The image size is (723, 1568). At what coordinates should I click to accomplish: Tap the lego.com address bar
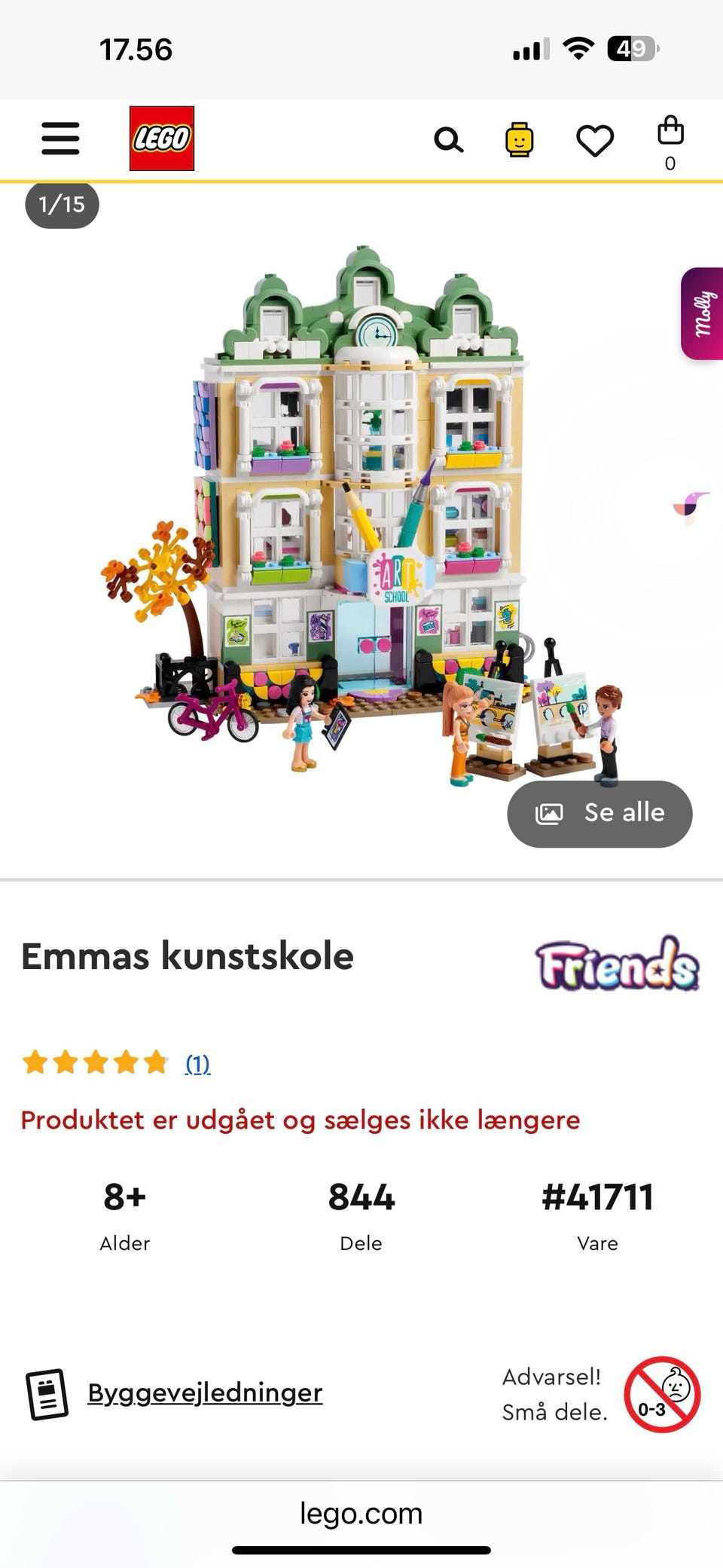(361, 1513)
